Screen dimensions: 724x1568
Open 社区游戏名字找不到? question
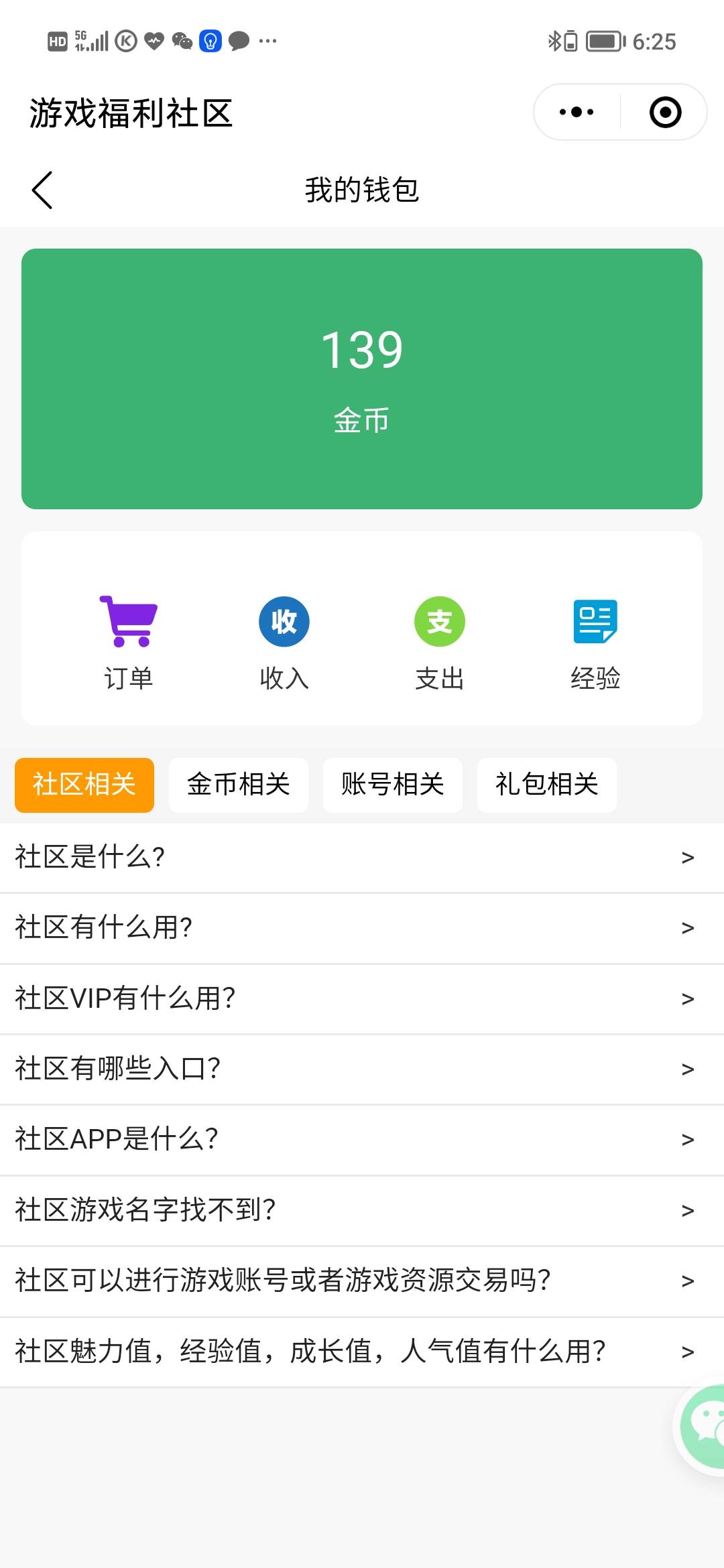tap(362, 1210)
